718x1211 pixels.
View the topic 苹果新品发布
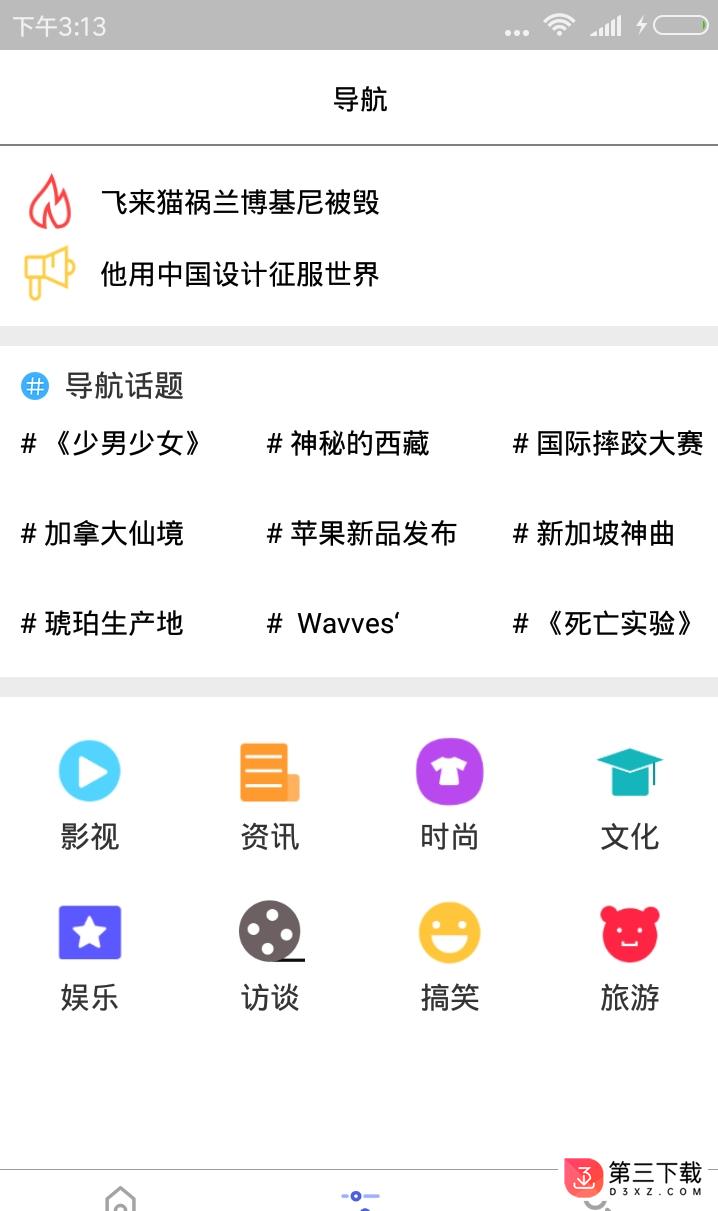point(362,533)
